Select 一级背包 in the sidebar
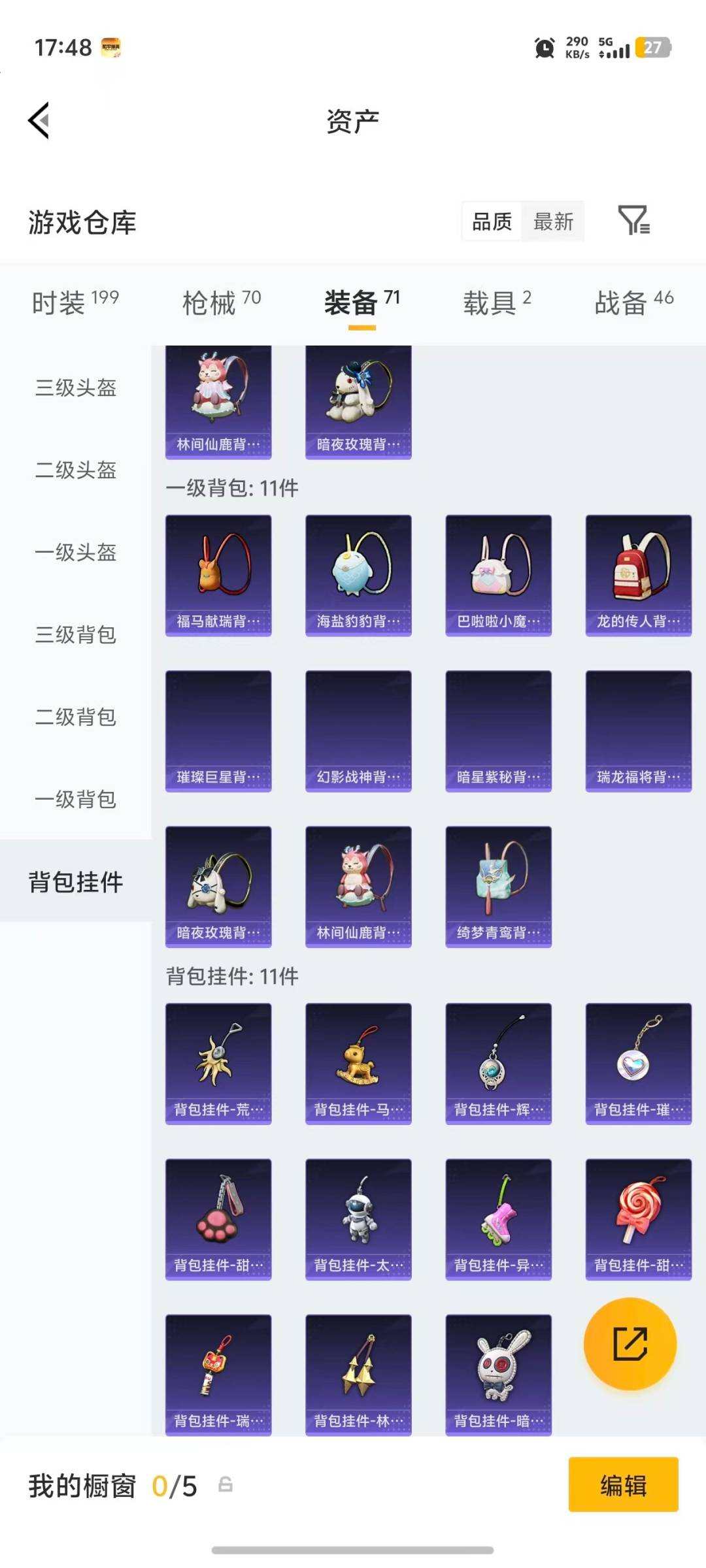The height and width of the screenshot is (1568, 706). [74, 799]
